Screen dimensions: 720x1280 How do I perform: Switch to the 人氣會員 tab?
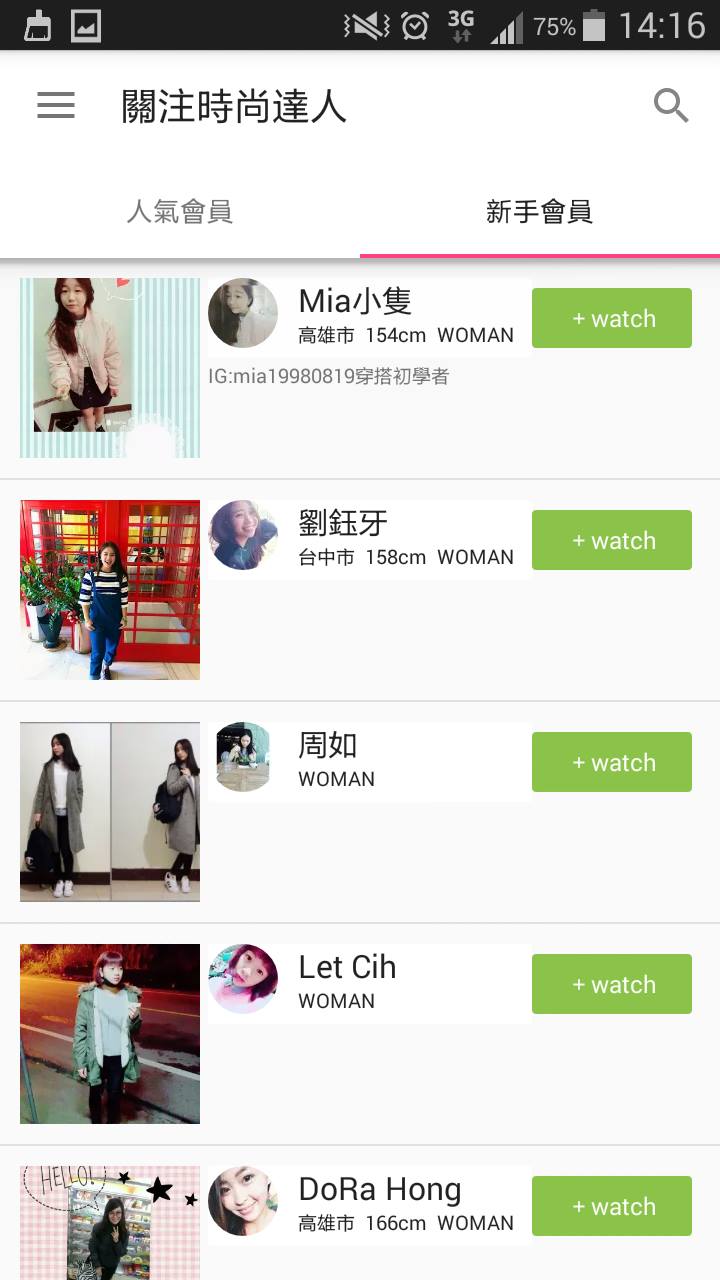pyautogui.click(x=180, y=212)
